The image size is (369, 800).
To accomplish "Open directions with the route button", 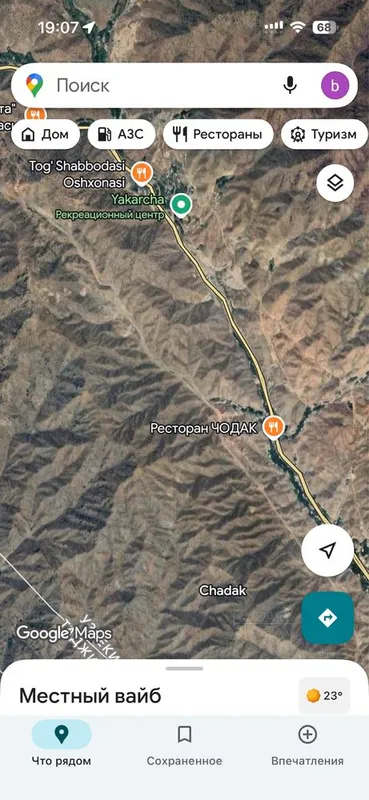I will pyautogui.click(x=327, y=618).
